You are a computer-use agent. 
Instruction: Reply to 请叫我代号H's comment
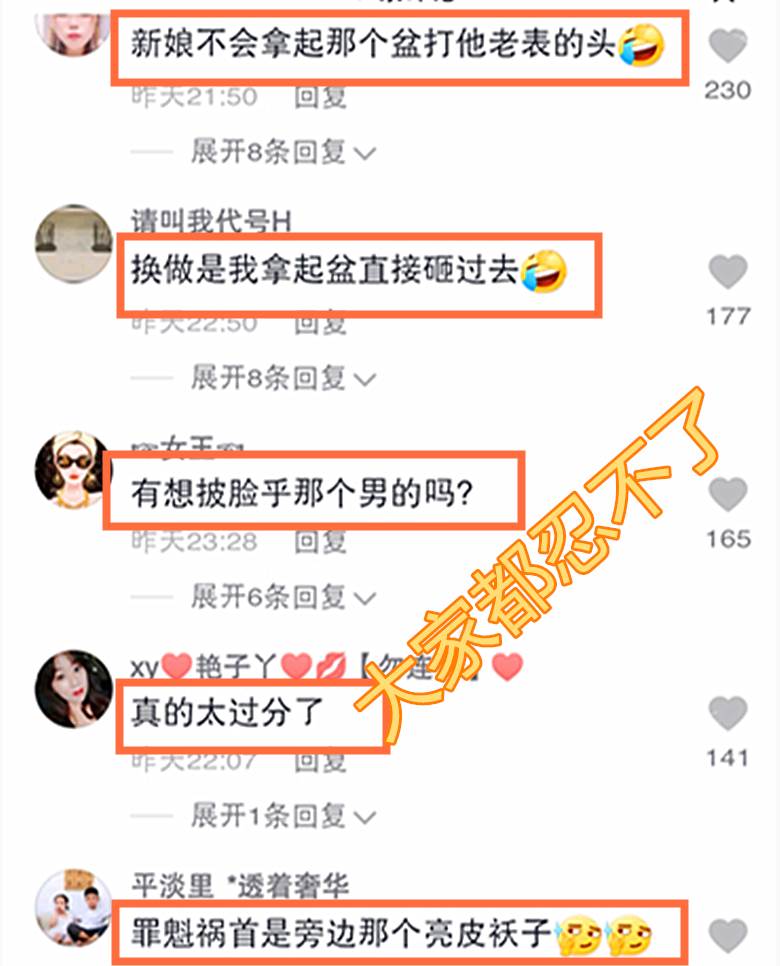pos(320,323)
